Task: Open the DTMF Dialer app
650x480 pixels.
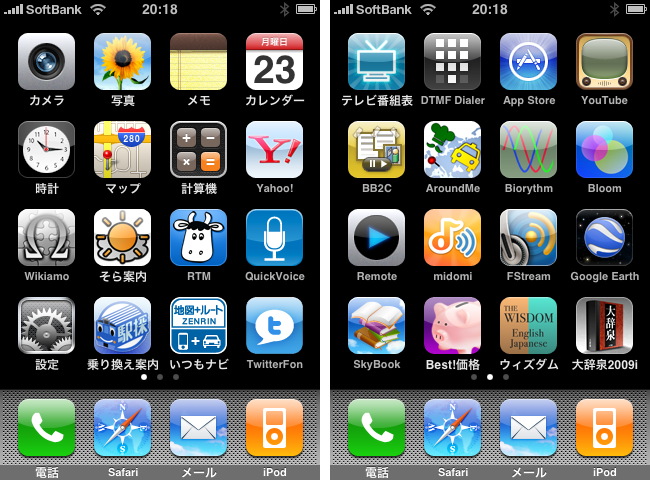Action: click(x=452, y=62)
